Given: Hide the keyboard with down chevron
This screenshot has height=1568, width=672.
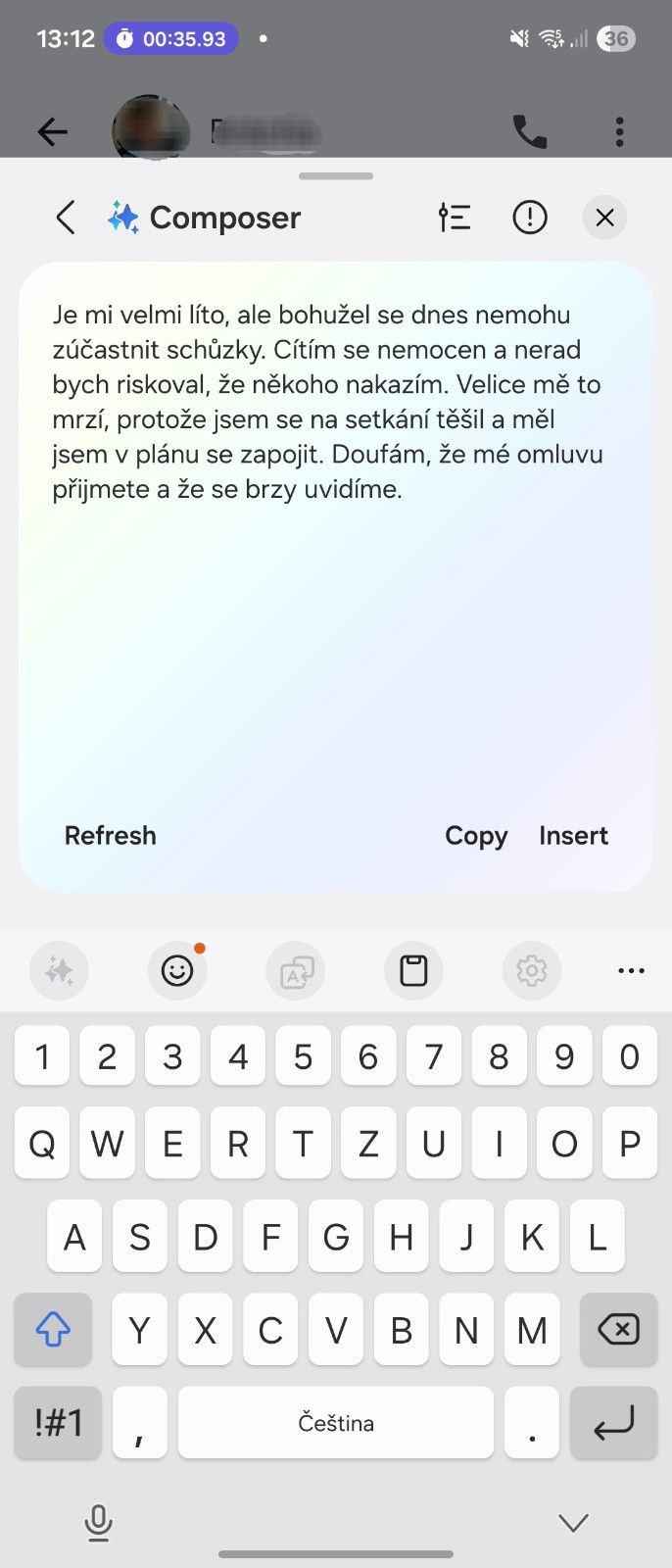Looking at the screenshot, I should pyautogui.click(x=572, y=1522).
